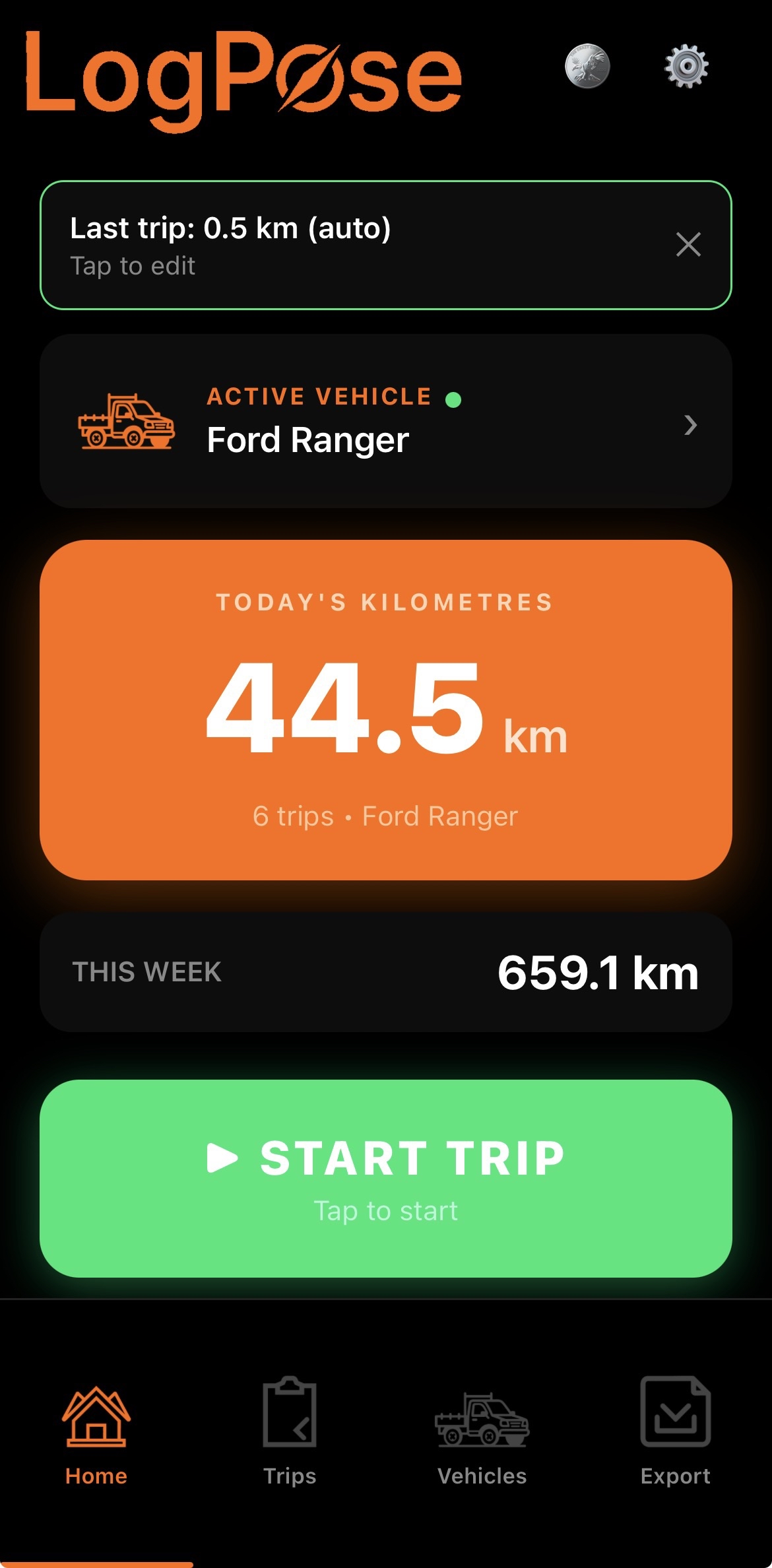Go to the Vehicles tab
This screenshot has width=772, height=1568.
[482, 1431]
